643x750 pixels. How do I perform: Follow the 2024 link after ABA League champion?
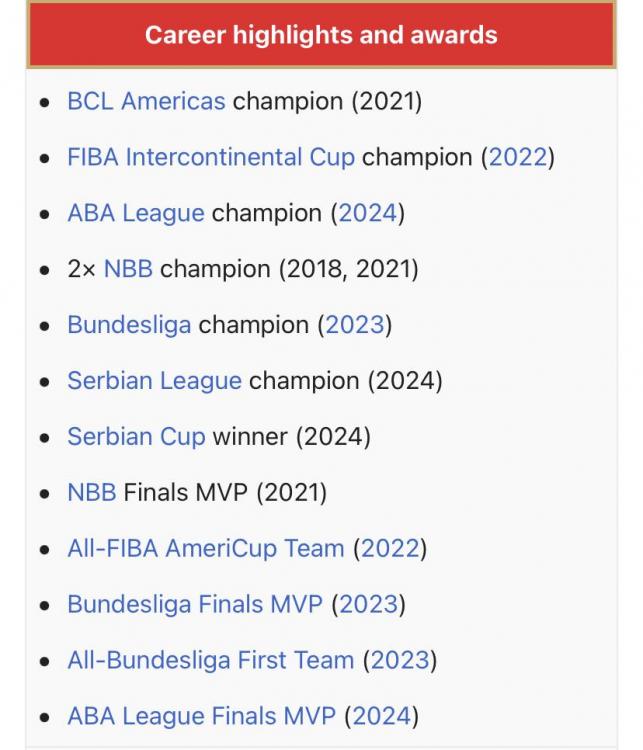[x=367, y=213]
